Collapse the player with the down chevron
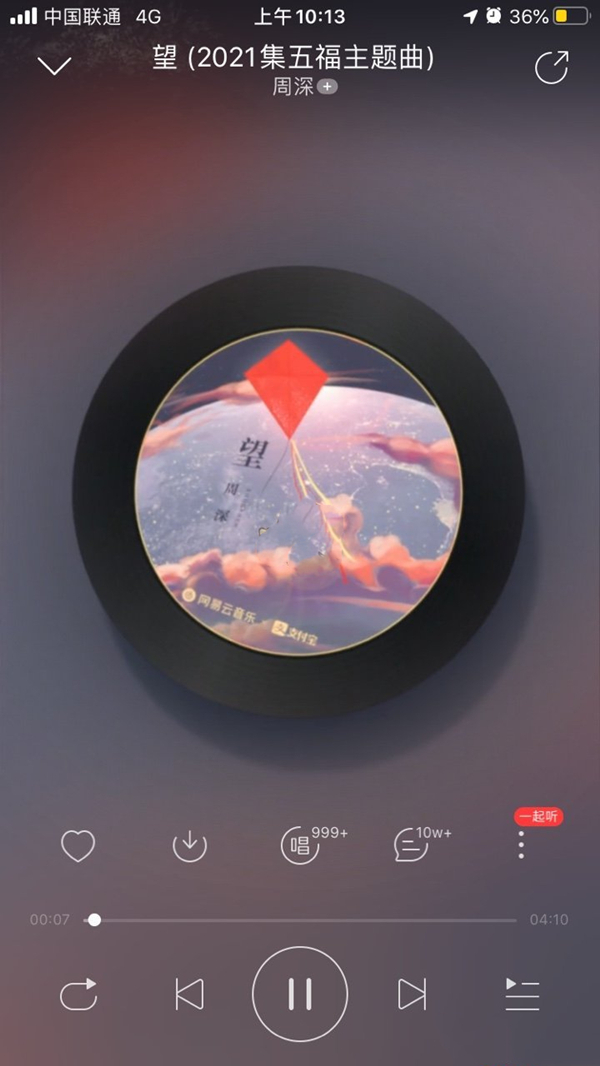Image resolution: width=600 pixels, height=1066 pixels. 54,67
